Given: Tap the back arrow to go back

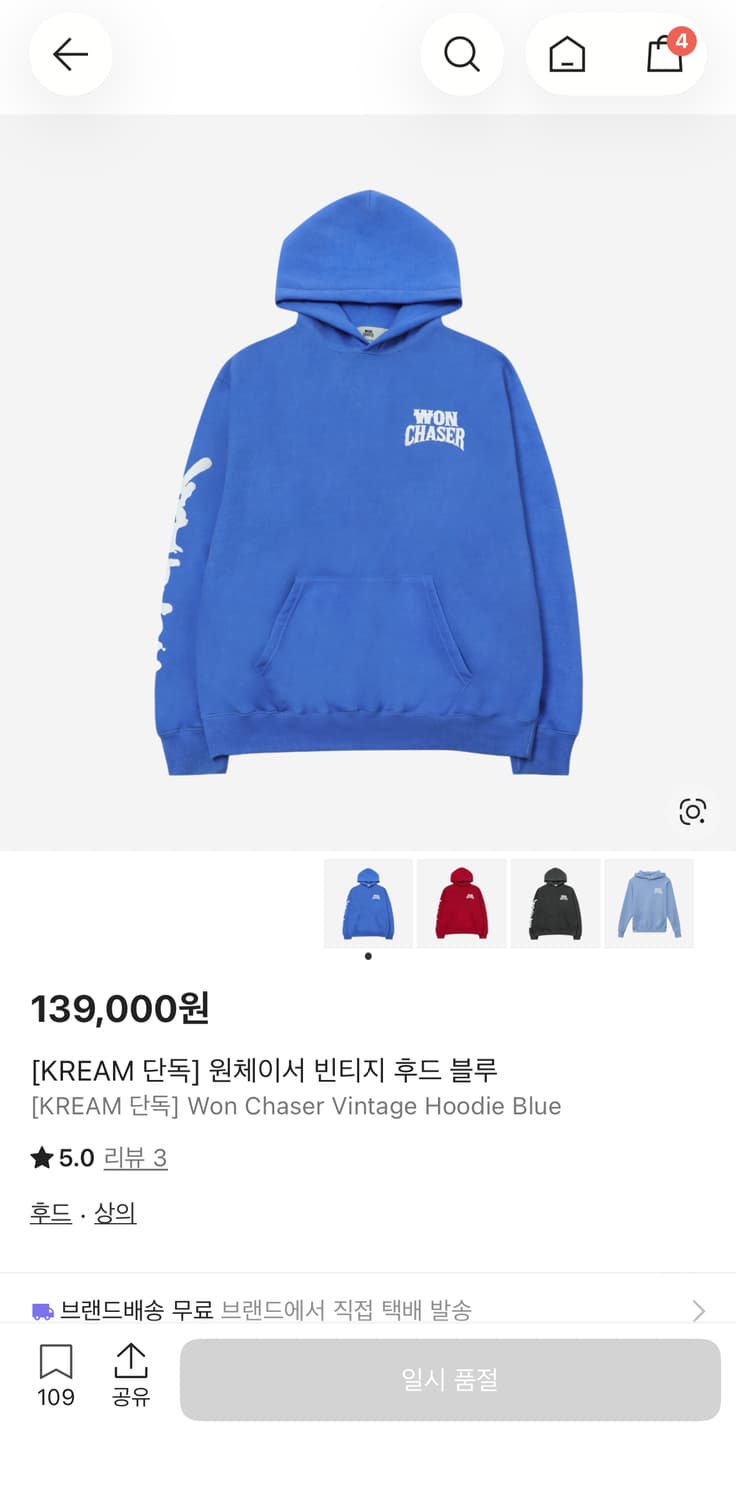Looking at the screenshot, I should pyautogui.click(x=70, y=55).
